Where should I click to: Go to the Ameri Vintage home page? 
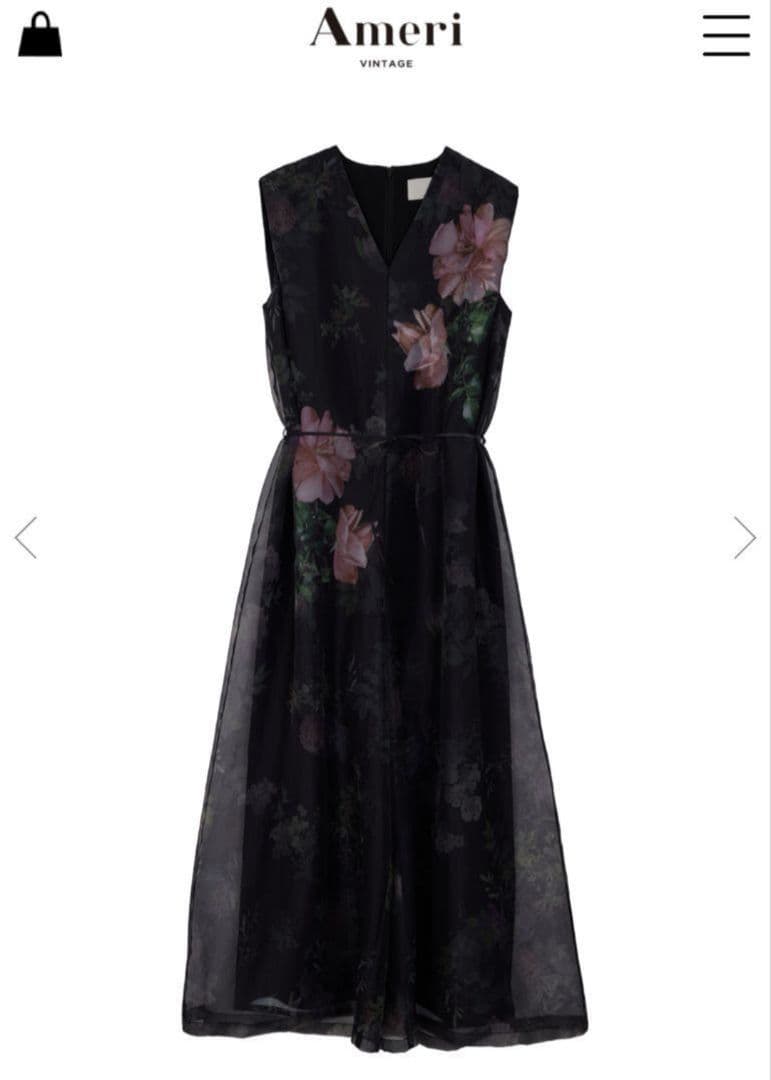385,37
